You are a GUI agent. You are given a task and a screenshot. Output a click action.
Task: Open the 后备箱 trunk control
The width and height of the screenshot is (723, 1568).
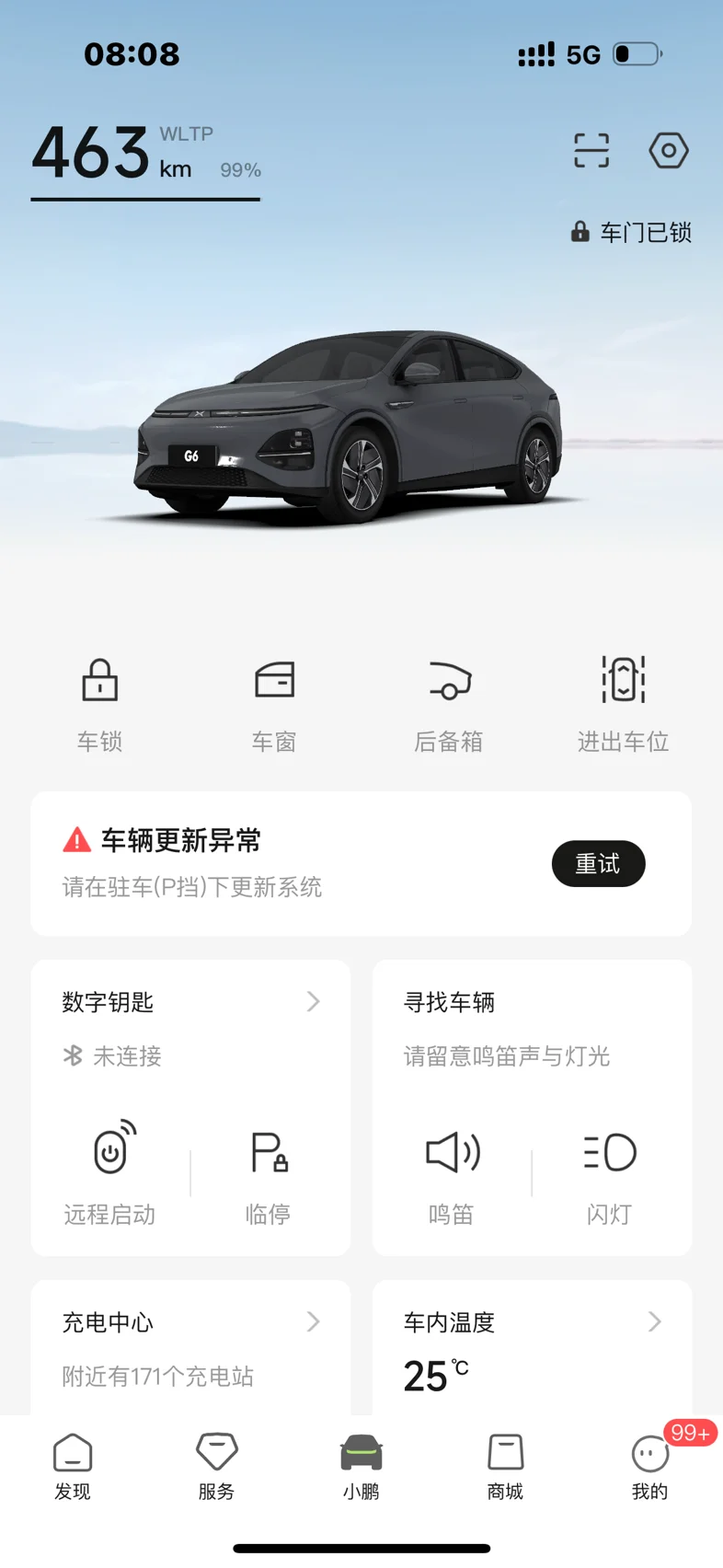449,706
